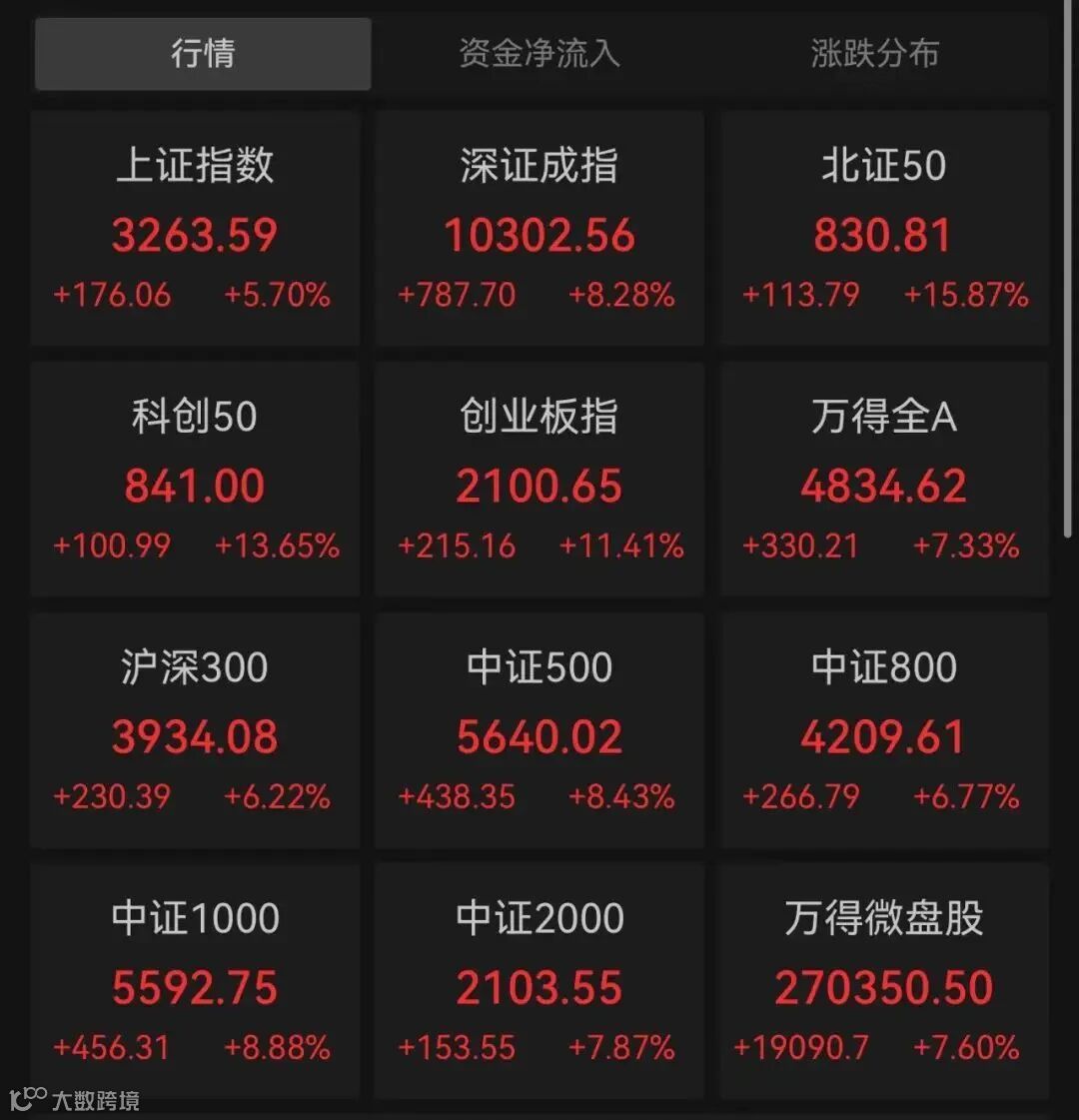Open the 深证成指 index card
Viewport: 1079px width, 1120px height.
click(x=539, y=230)
